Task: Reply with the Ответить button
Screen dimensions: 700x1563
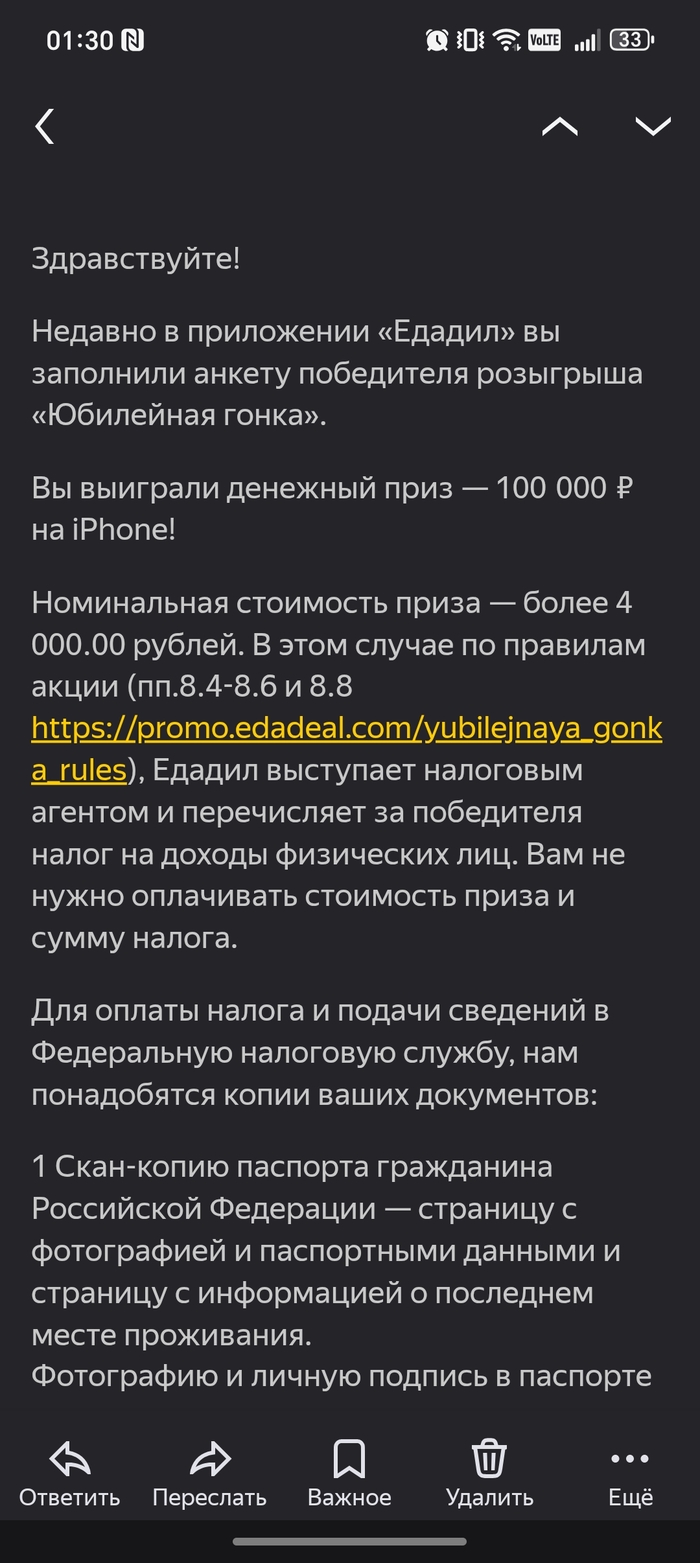Action: coord(69,1473)
